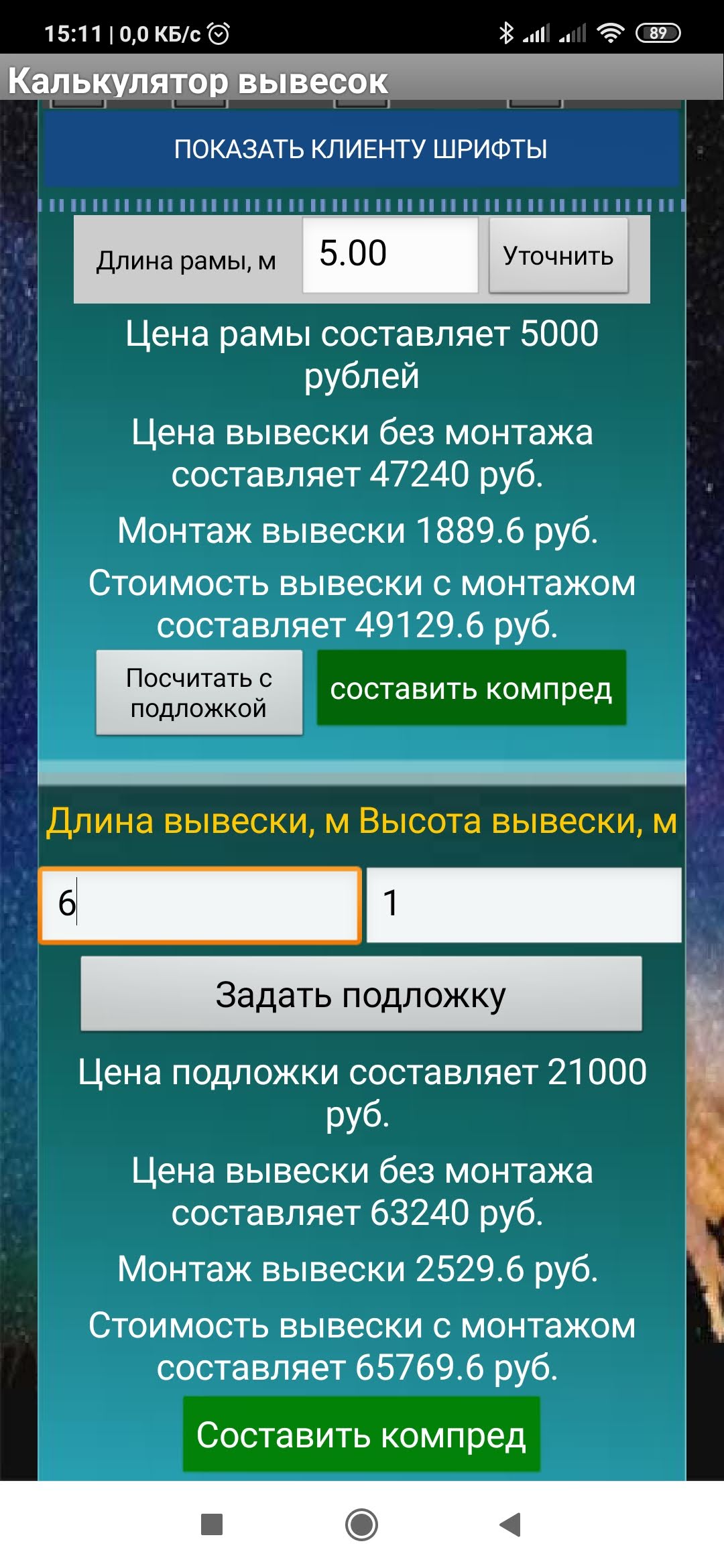This screenshot has width=724, height=1568.
Task: Focus the sign height field containing 1
Action: pyautogui.click(x=524, y=905)
